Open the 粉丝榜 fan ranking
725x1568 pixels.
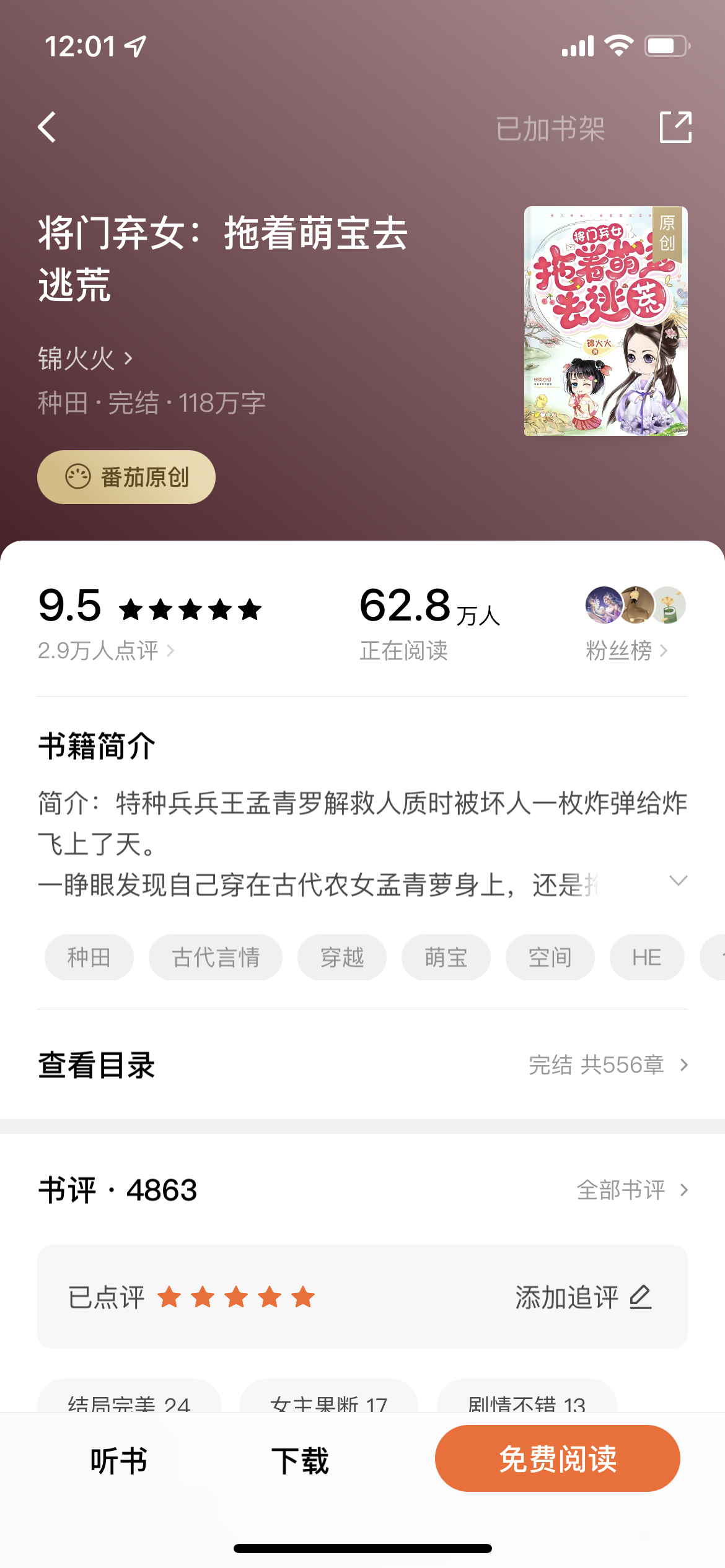626,651
